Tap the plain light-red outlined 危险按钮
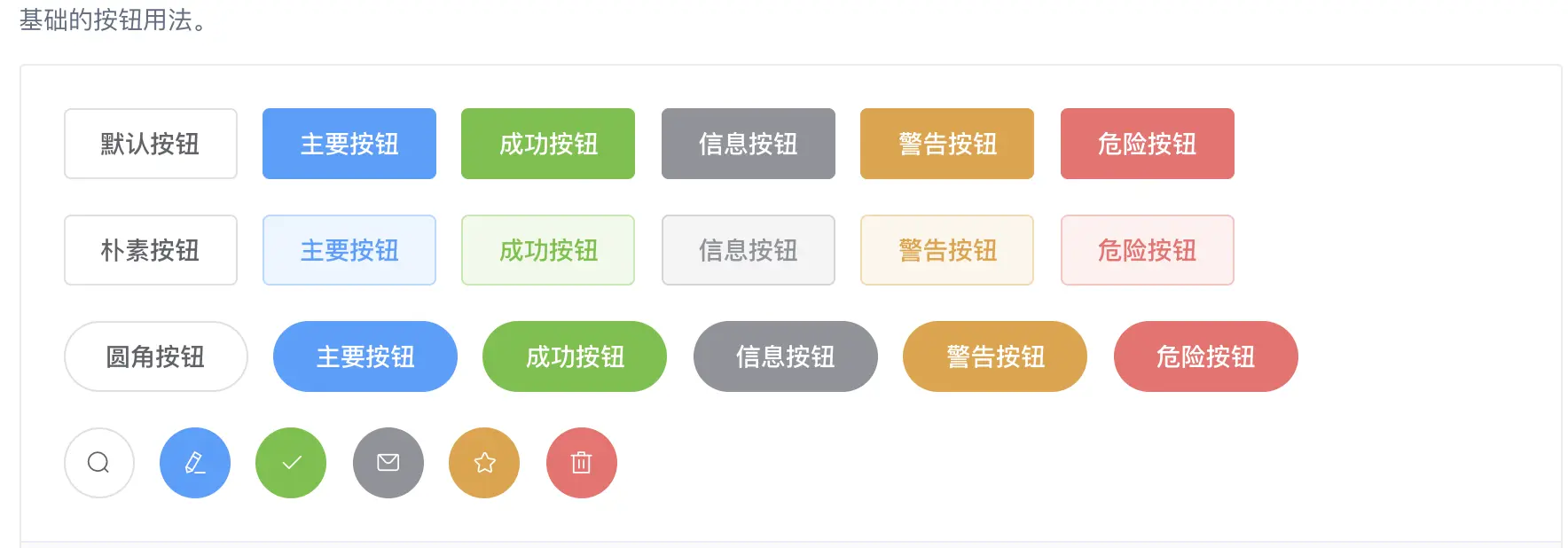This screenshot has height=548, width=1568. click(x=1148, y=250)
